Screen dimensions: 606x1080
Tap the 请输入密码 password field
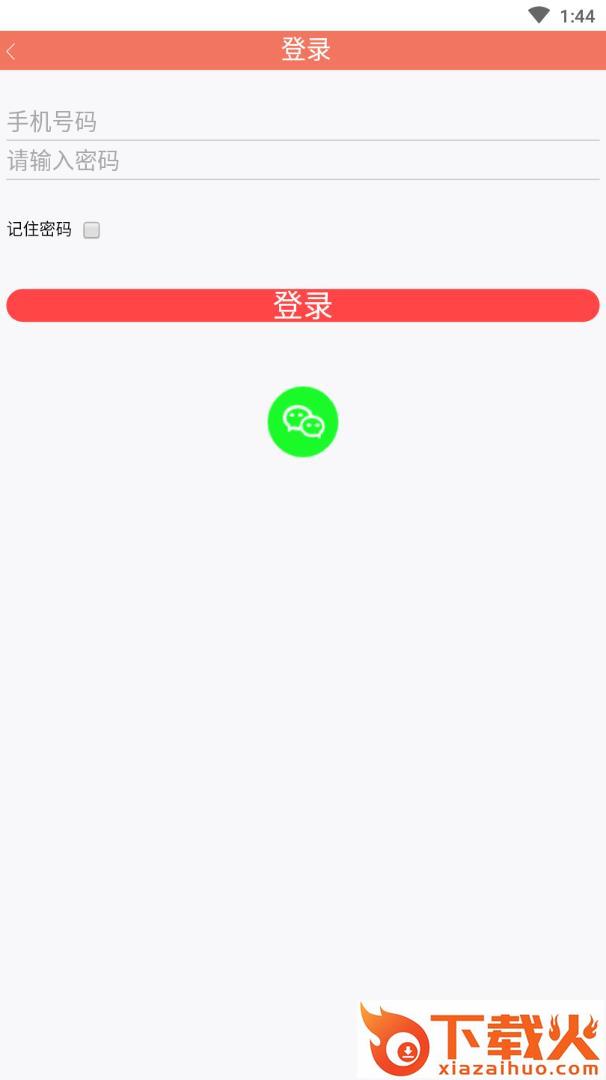[x=302, y=161]
